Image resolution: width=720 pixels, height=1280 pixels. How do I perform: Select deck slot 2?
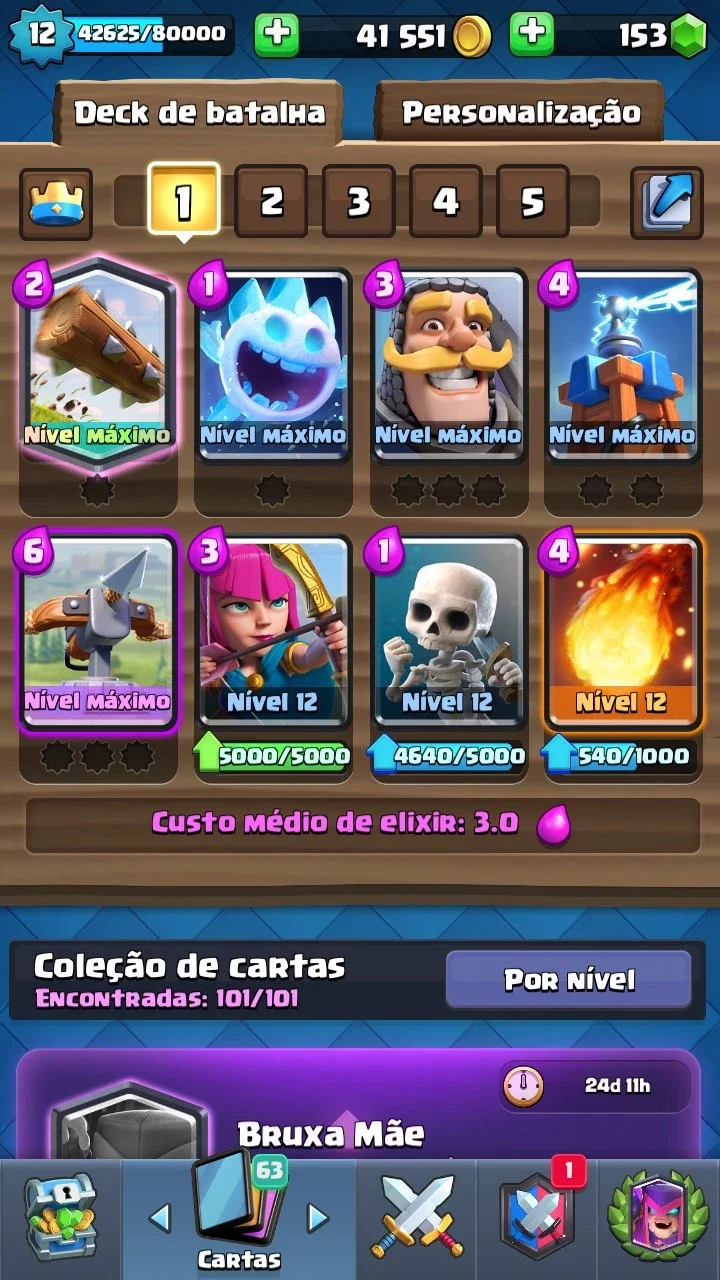pos(271,202)
